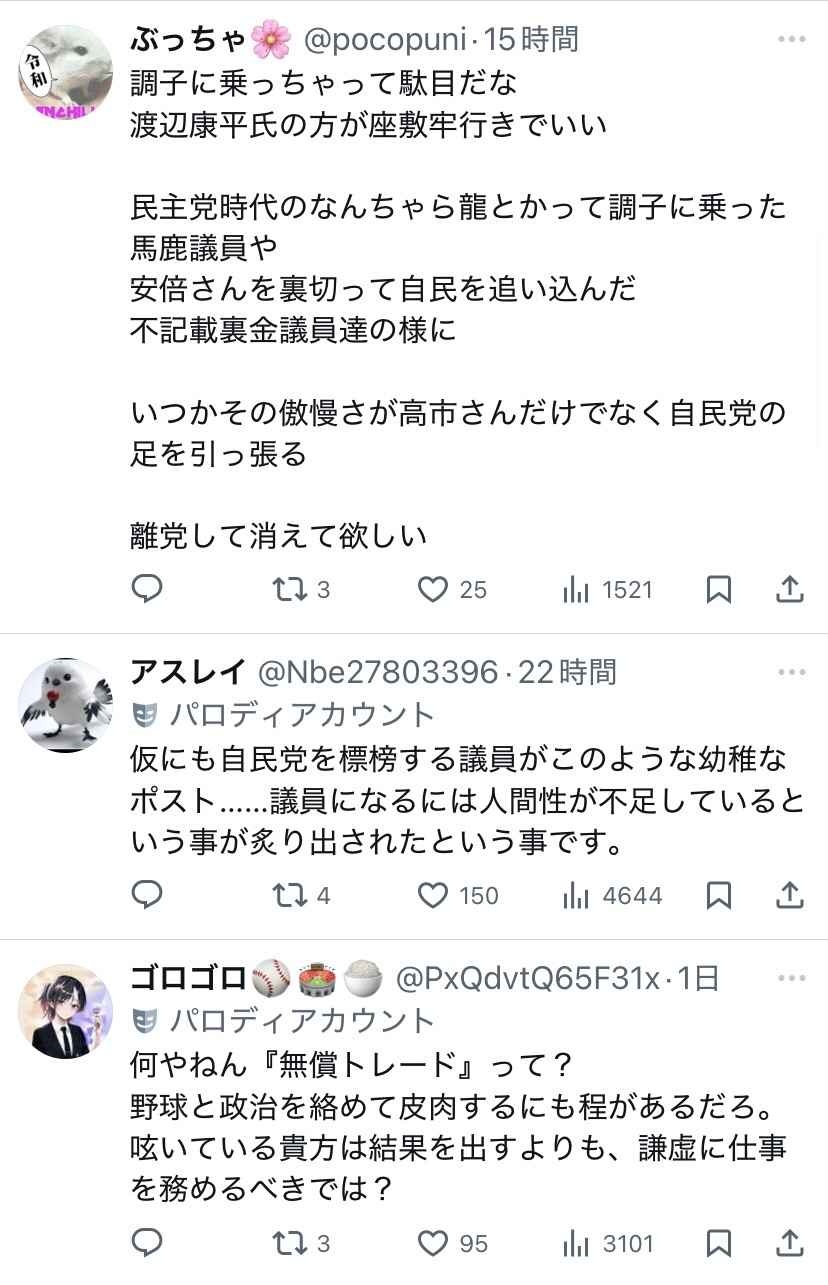Repost ぶっちゃ's post
The height and width of the screenshot is (1285, 828).
click(x=291, y=589)
